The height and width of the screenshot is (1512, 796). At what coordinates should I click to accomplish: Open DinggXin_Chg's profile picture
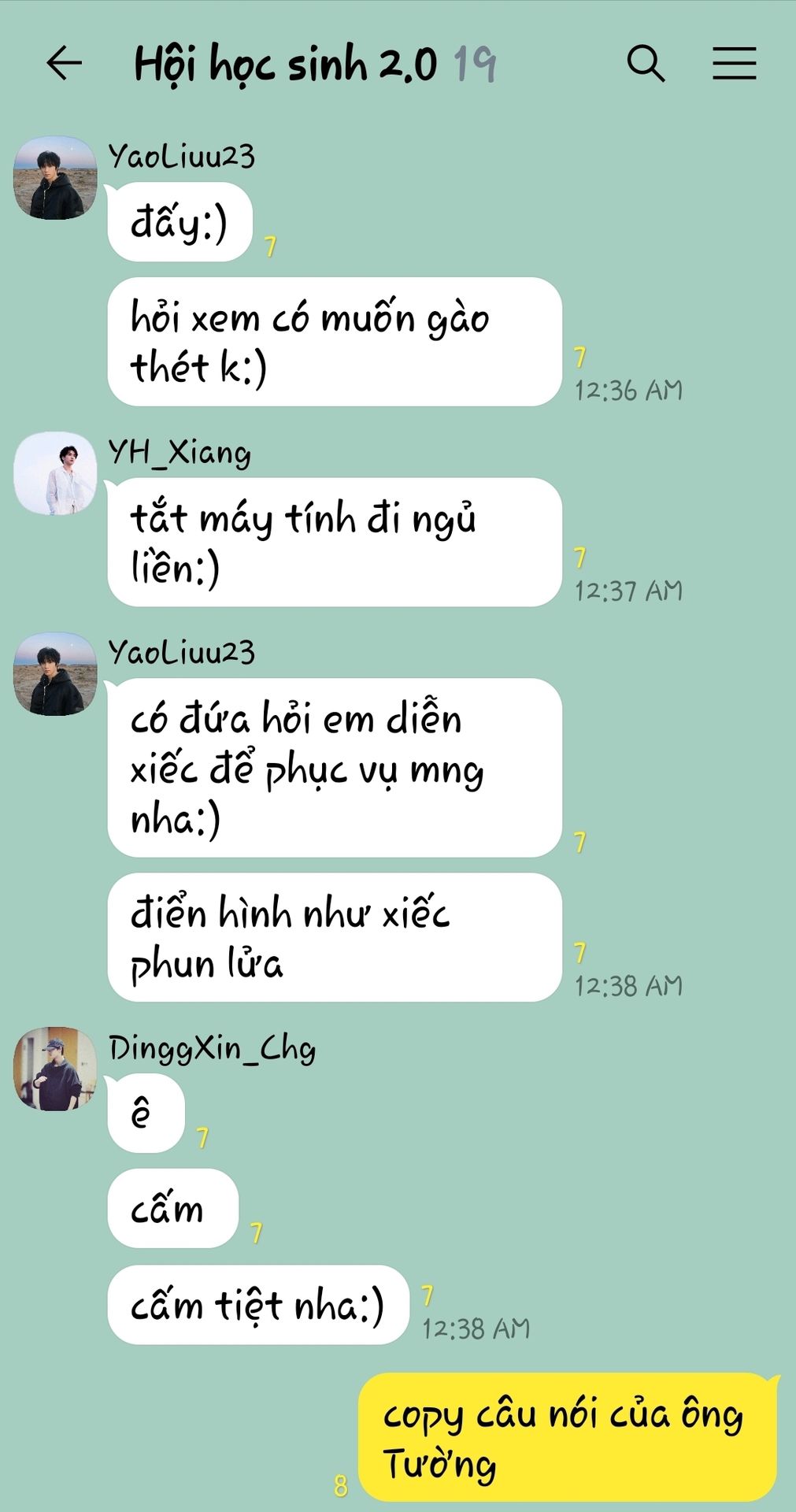coord(55,1069)
